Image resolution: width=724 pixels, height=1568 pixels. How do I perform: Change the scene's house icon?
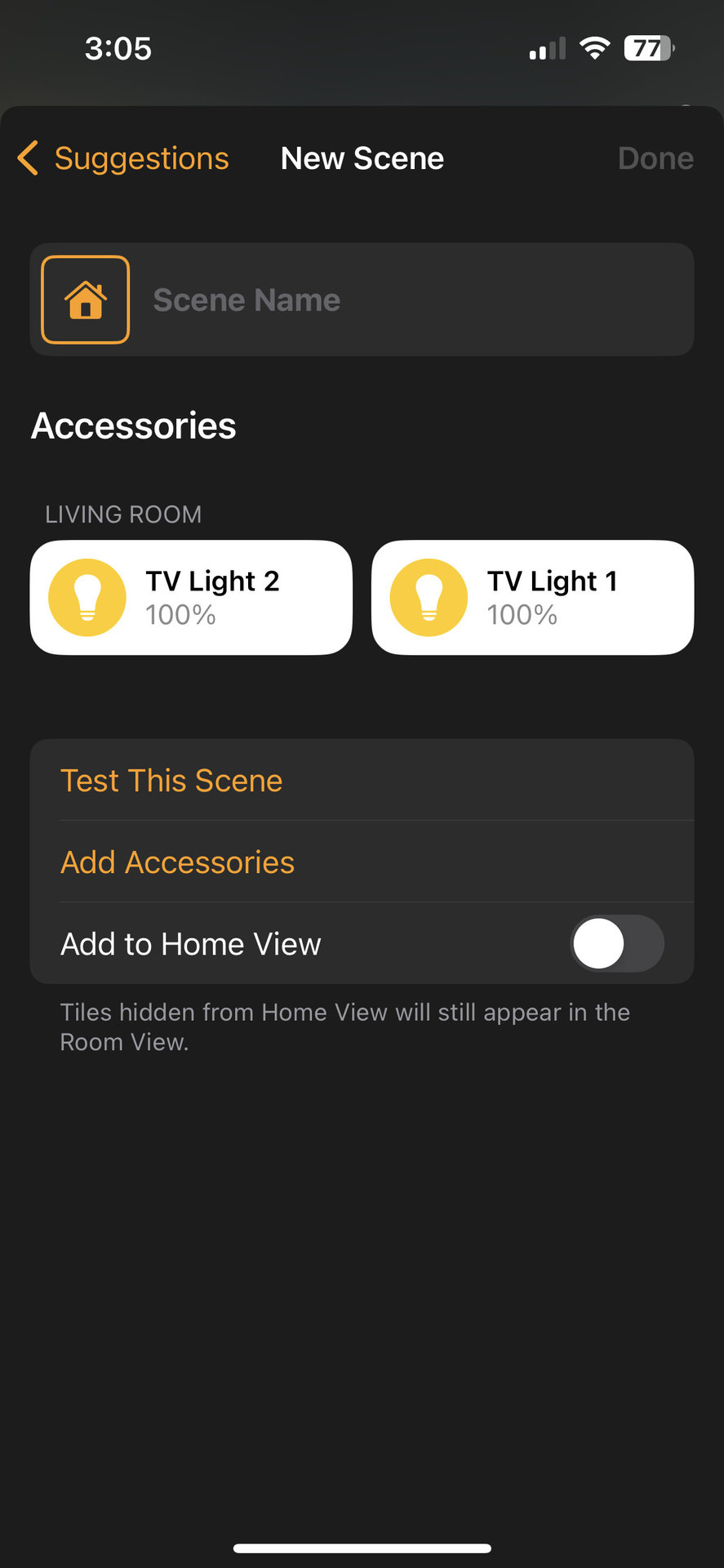click(86, 300)
